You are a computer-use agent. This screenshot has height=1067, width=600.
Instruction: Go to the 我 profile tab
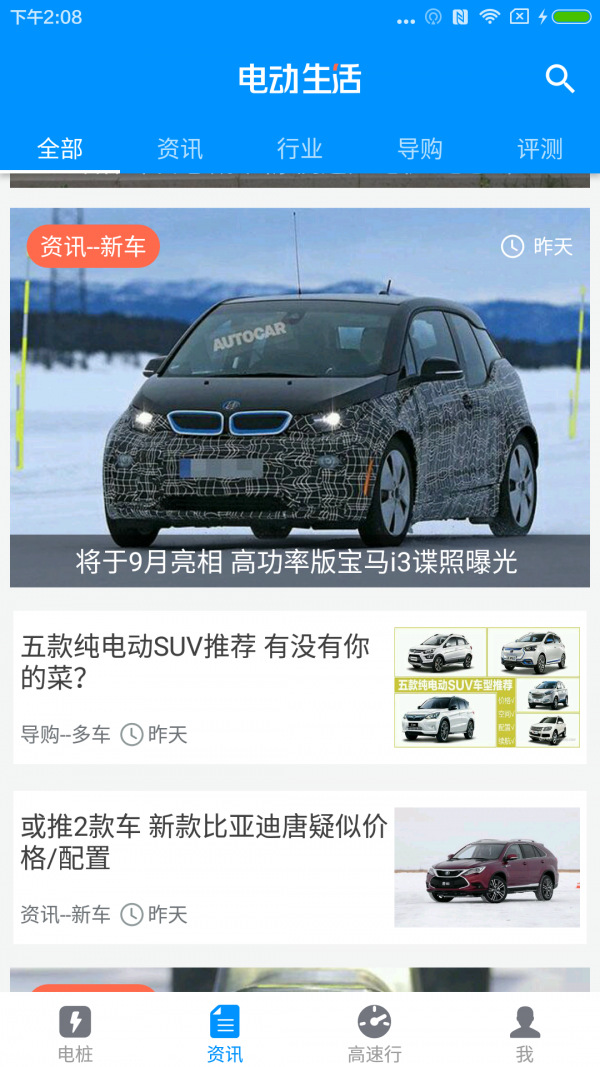pyautogui.click(x=525, y=1032)
